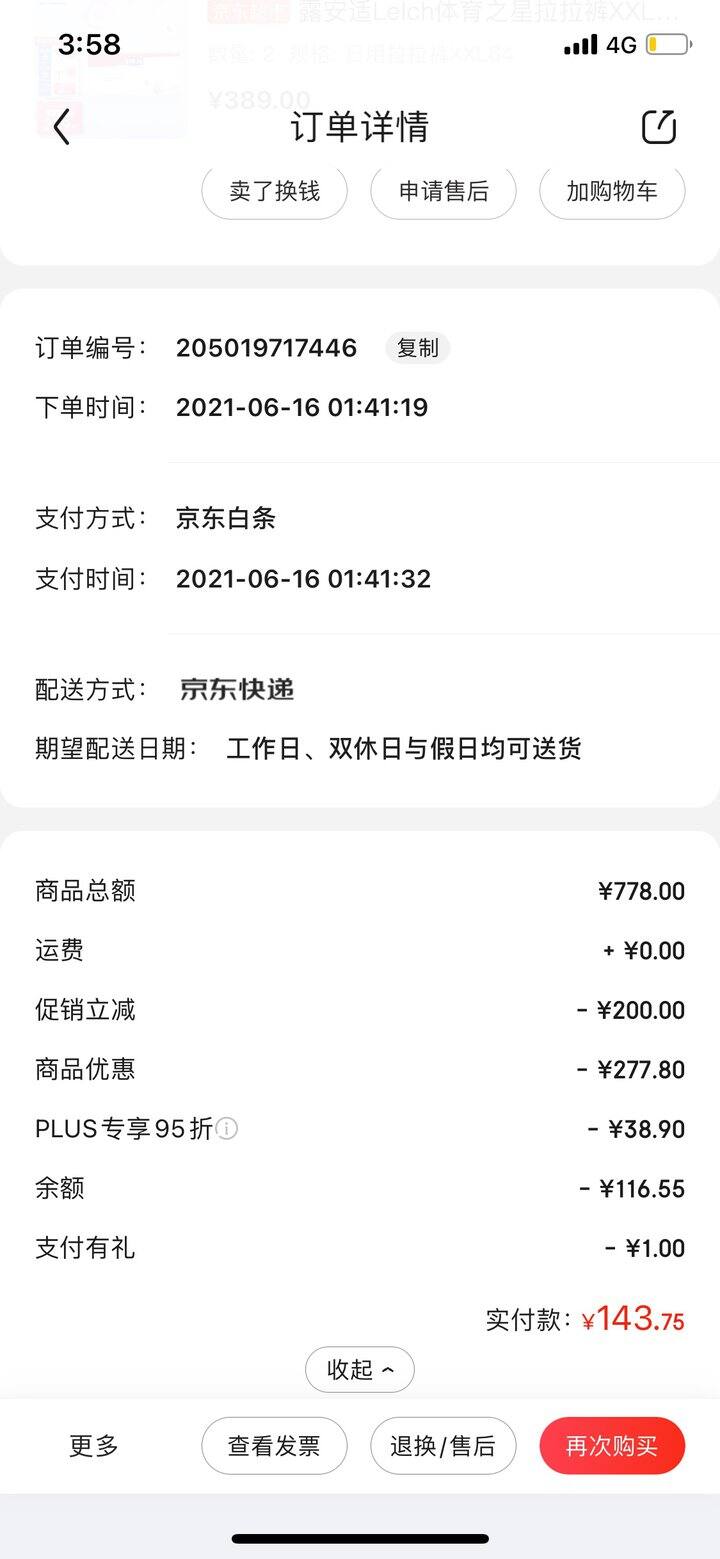
Task: Collapse the price details with 收起
Action: [x=360, y=1370]
